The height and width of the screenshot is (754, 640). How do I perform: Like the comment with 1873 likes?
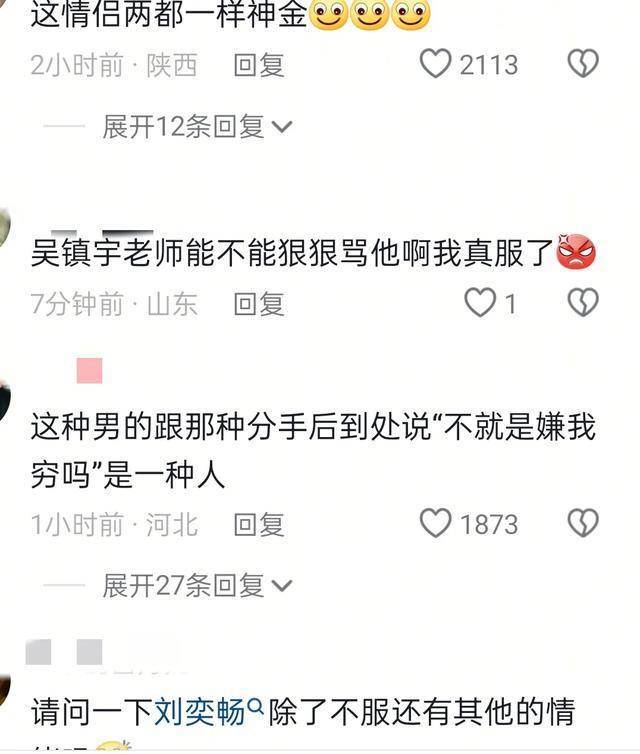[x=436, y=523]
